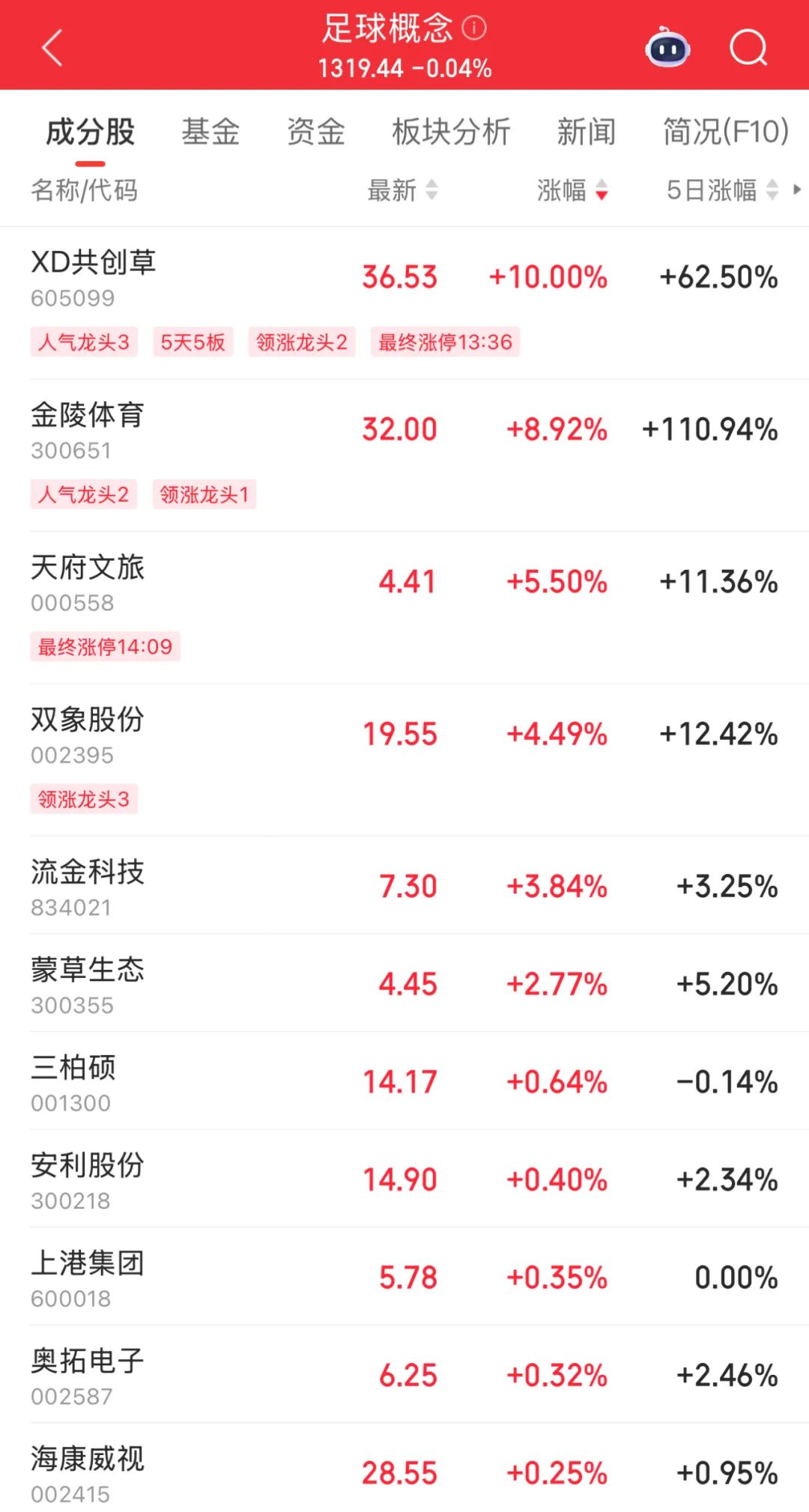Tap the info icon beside 足球概念
809x1512 pixels.
tap(473, 28)
